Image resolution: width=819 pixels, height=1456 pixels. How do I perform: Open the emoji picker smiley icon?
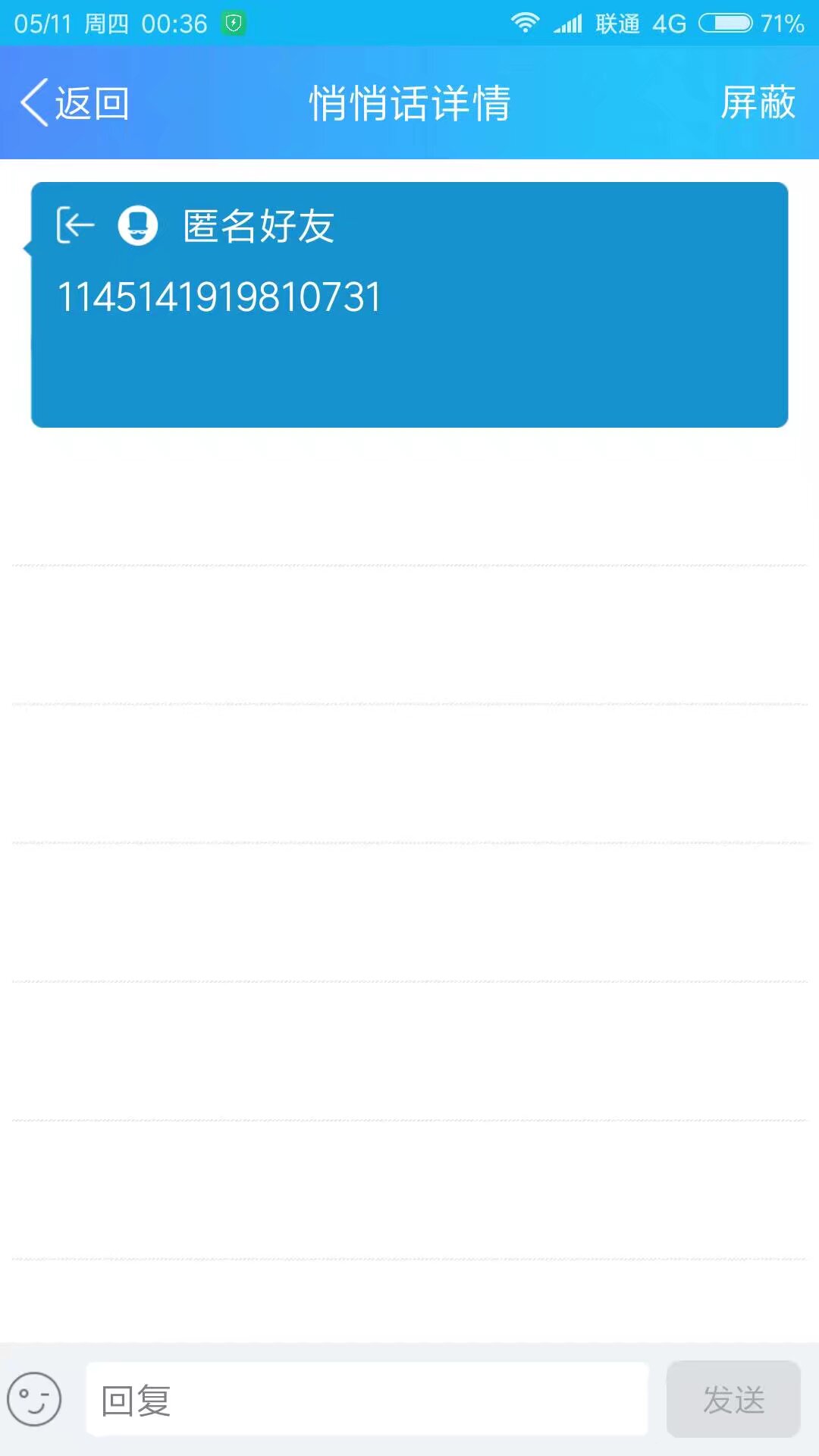point(34,1399)
